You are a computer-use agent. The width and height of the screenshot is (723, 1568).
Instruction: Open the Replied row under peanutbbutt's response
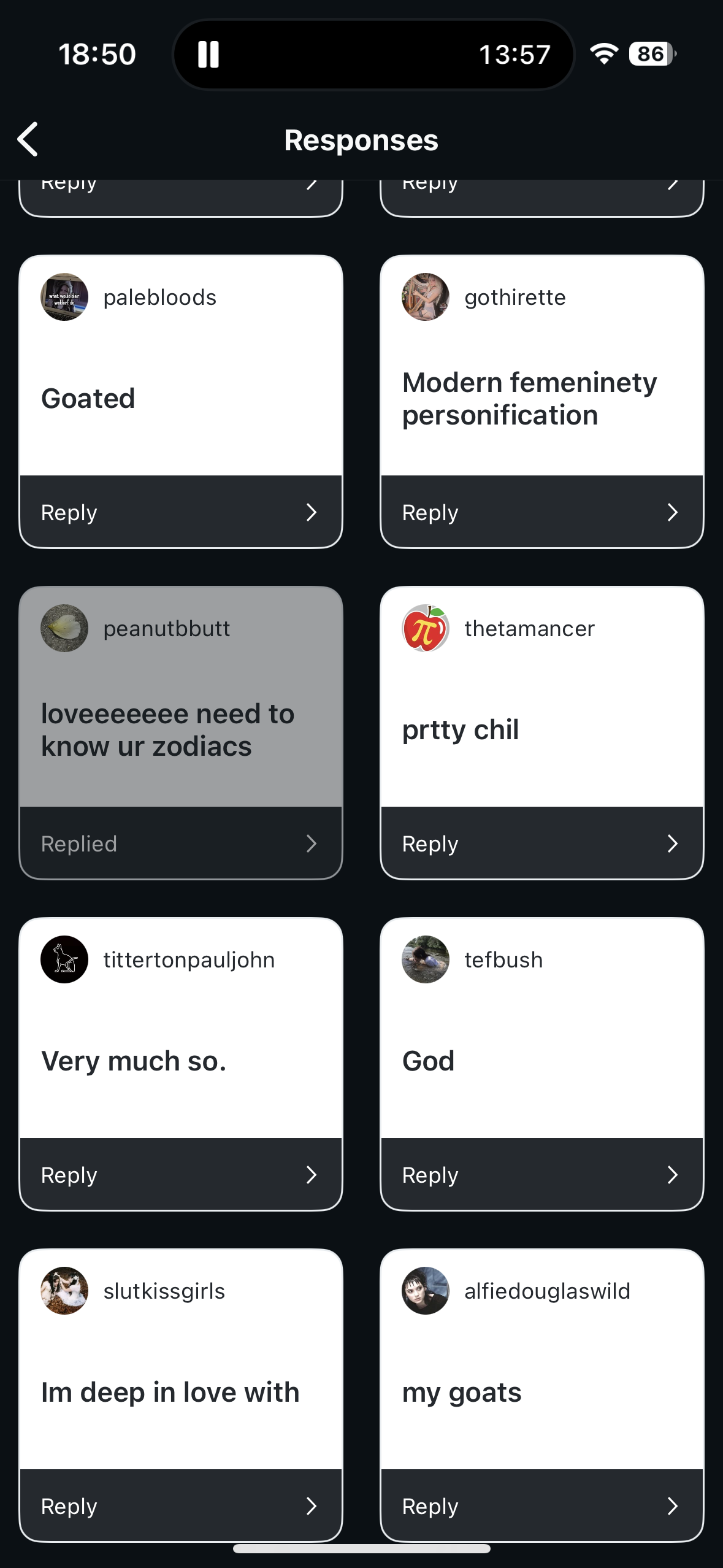point(180,843)
